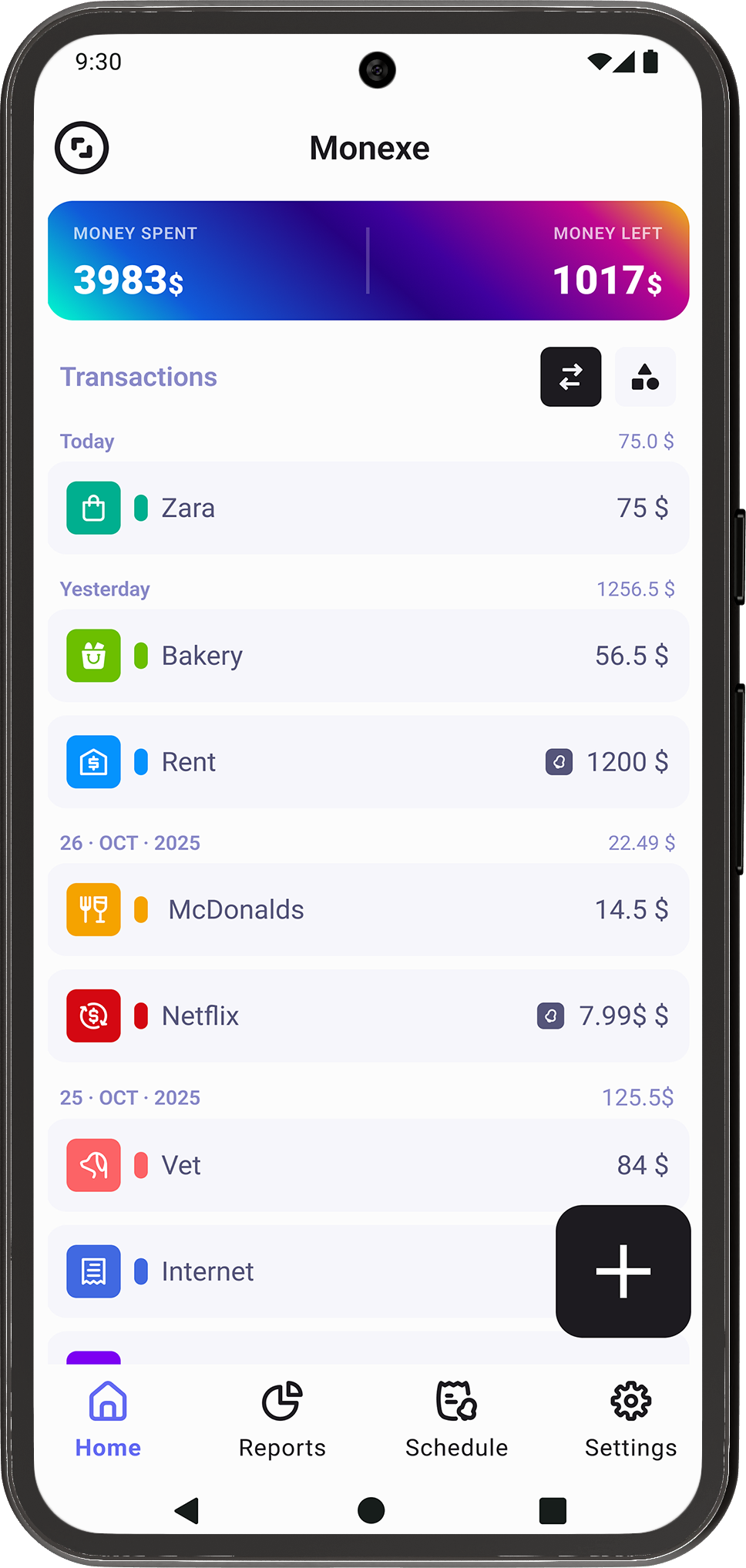Open the Internet transaction
This screenshot has width=746, height=1568.
(x=301, y=1271)
